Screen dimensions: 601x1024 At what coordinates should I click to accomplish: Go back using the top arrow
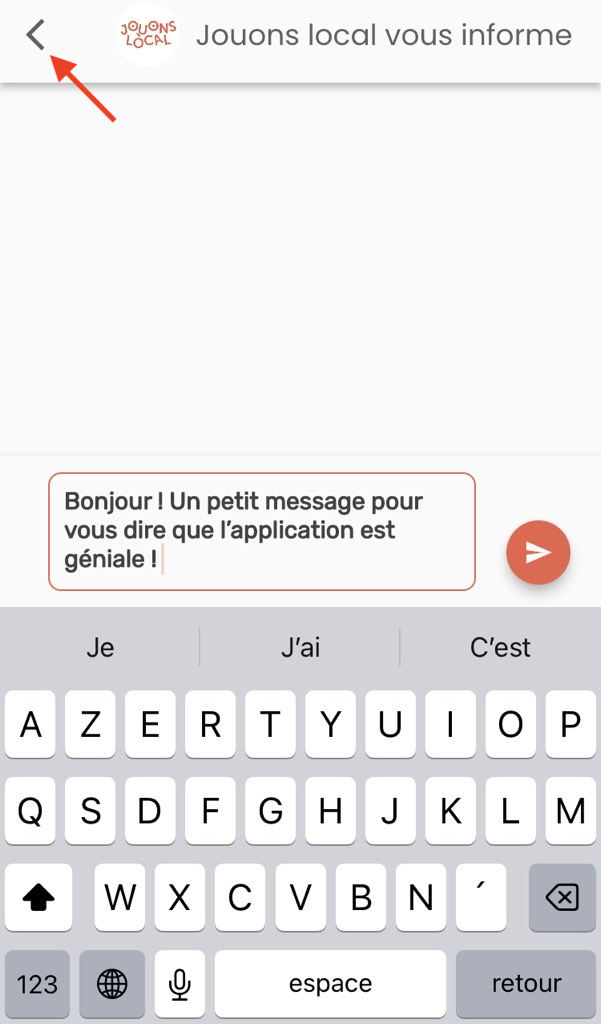36,36
